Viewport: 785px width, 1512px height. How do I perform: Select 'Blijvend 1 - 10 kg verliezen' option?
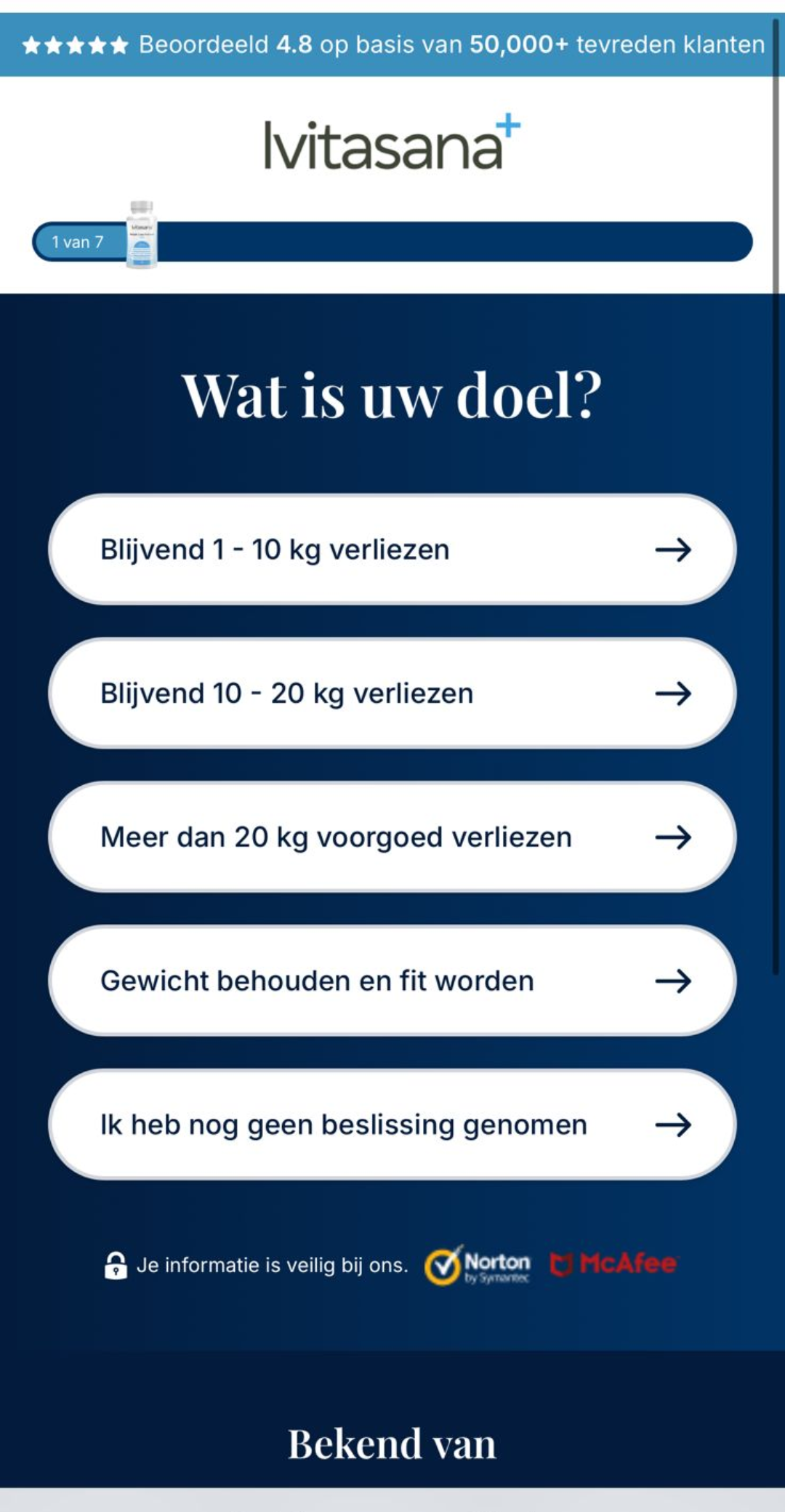[x=392, y=550]
